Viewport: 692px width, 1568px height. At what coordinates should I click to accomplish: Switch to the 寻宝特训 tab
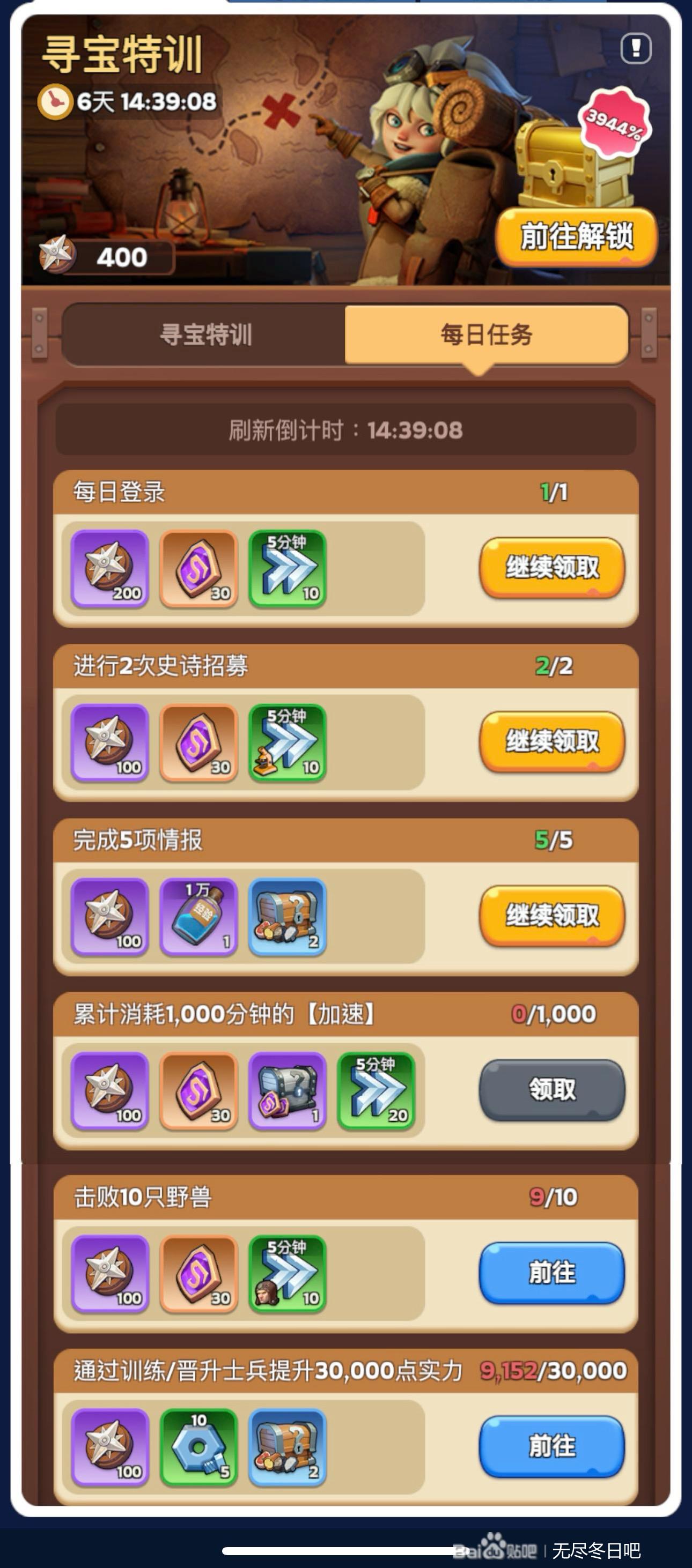[205, 335]
